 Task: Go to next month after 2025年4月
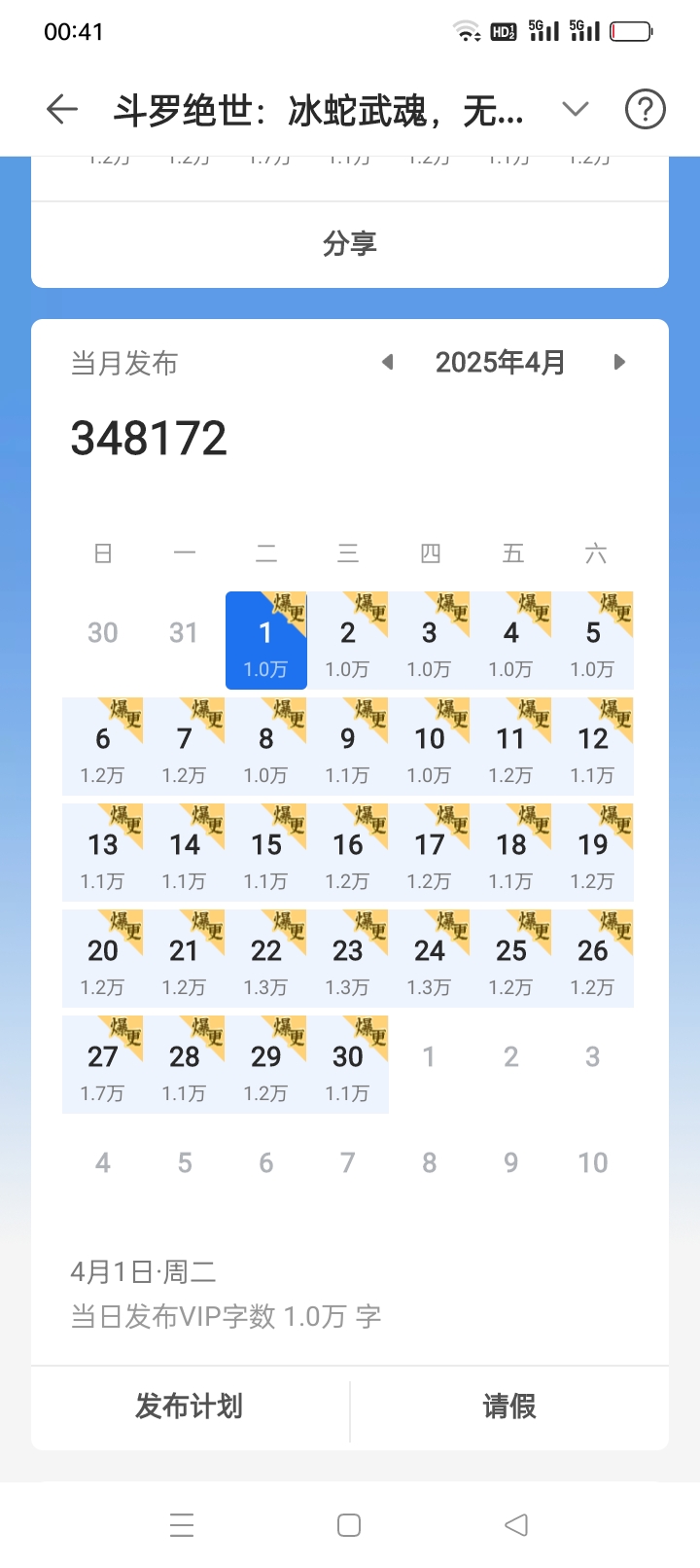coord(619,363)
